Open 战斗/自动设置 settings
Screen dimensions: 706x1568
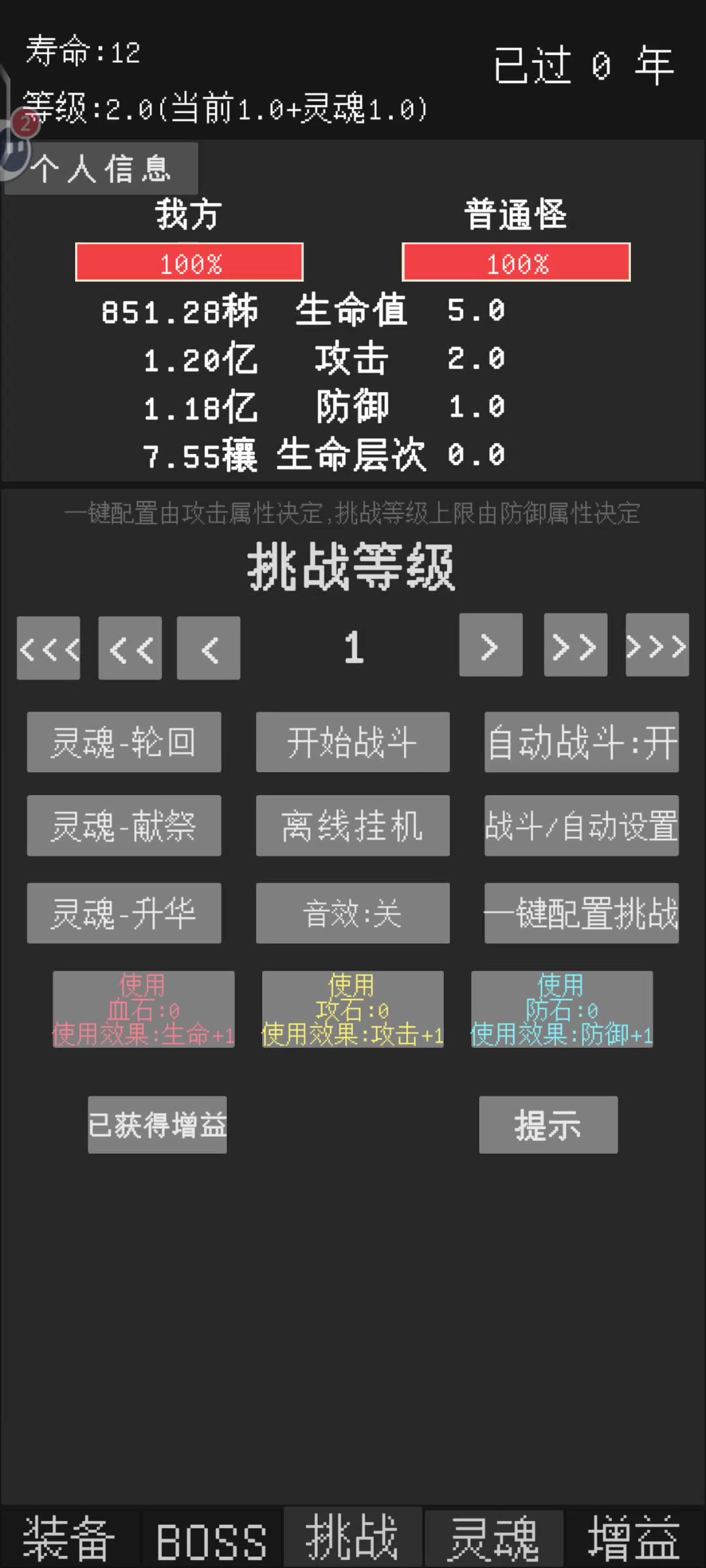[x=581, y=826]
